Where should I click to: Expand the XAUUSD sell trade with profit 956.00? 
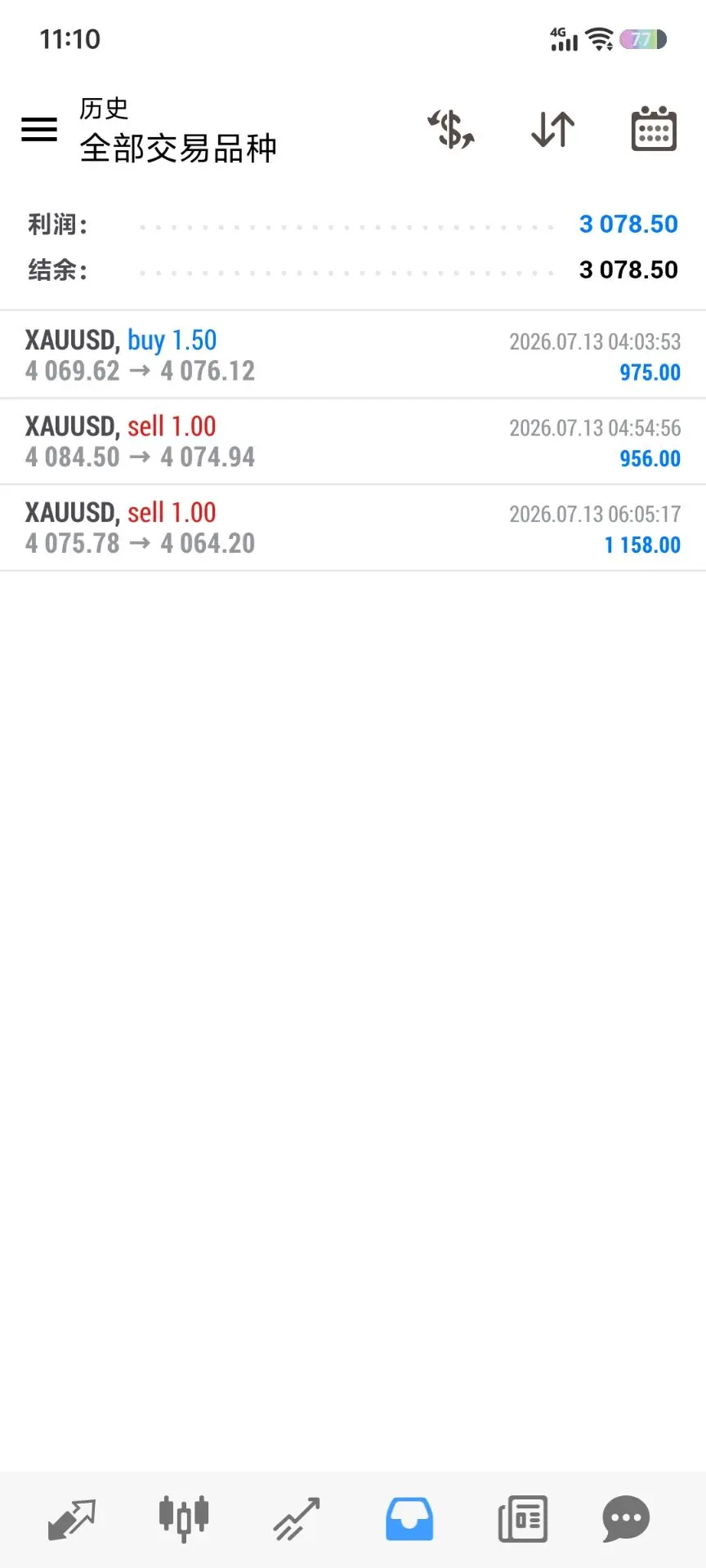click(x=353, y=442)
